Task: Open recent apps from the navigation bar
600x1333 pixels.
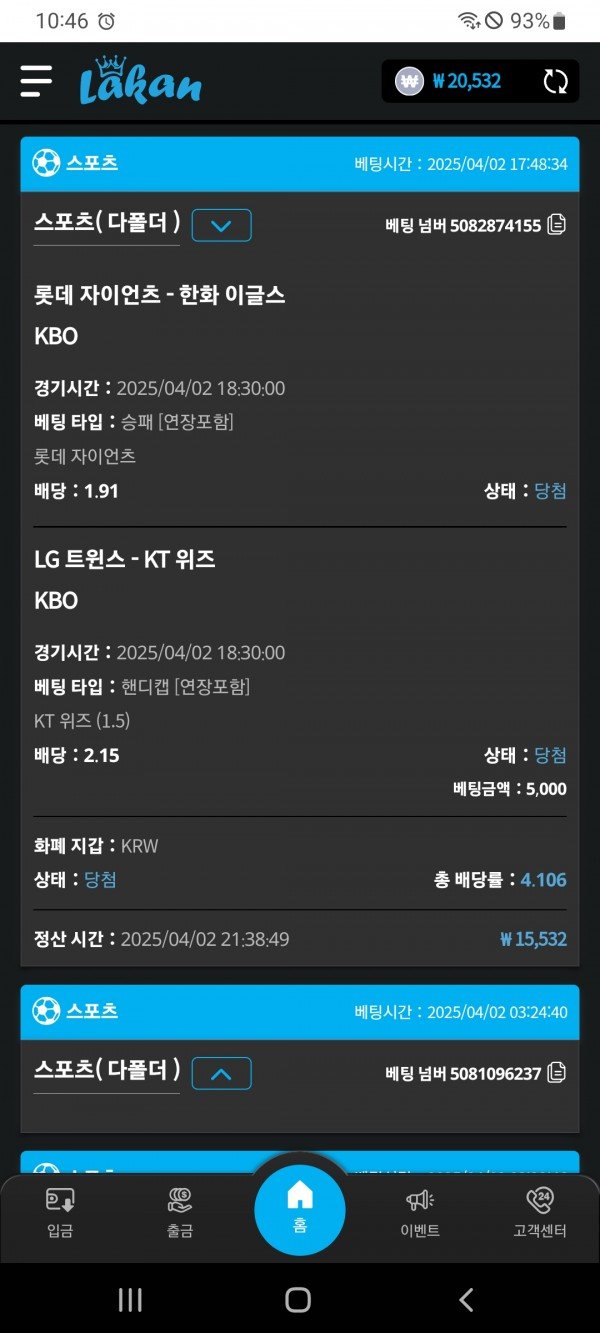Action: click(130, 1299)
